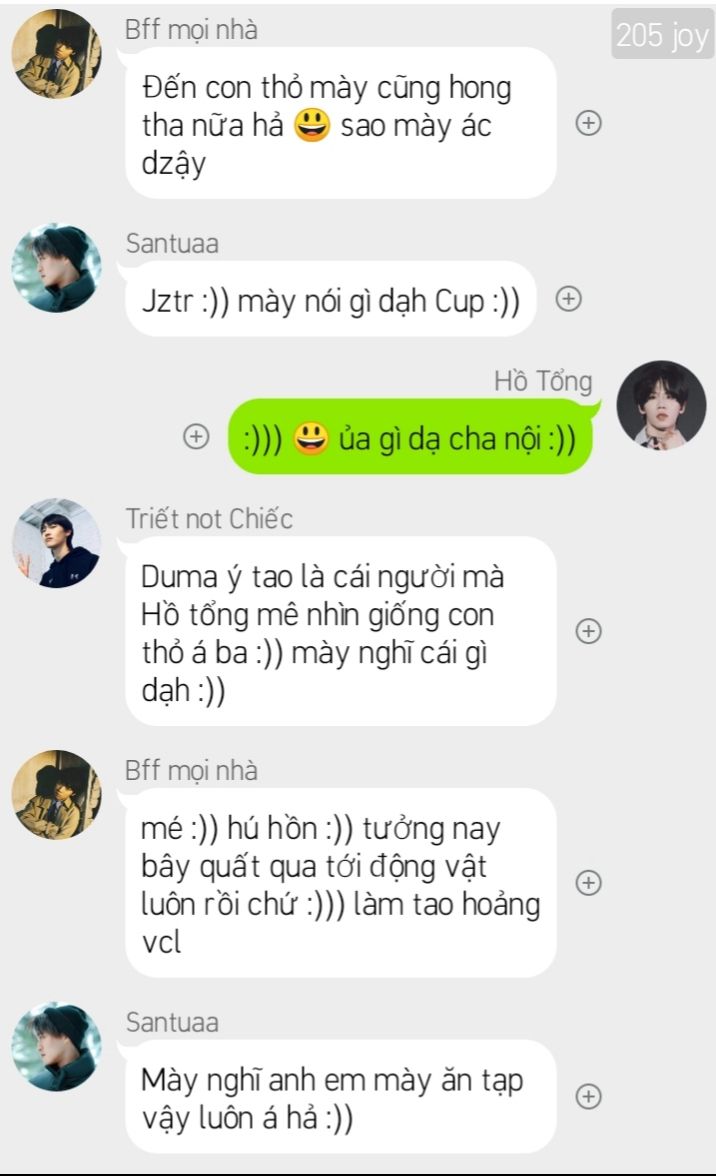716x1176 pixels.
Task: Tap the plus icon beside "Đến con thỏ" message
Action: 589,123
